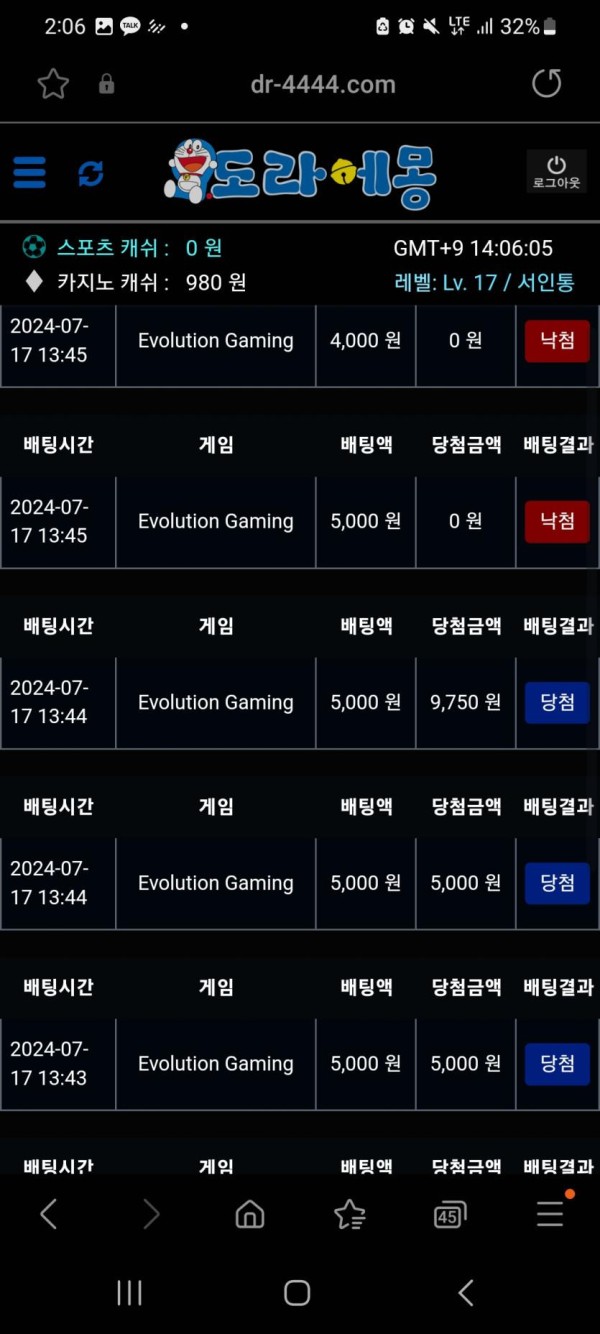
Task: Go to the phone home screen
Action: pos(297,1293)
